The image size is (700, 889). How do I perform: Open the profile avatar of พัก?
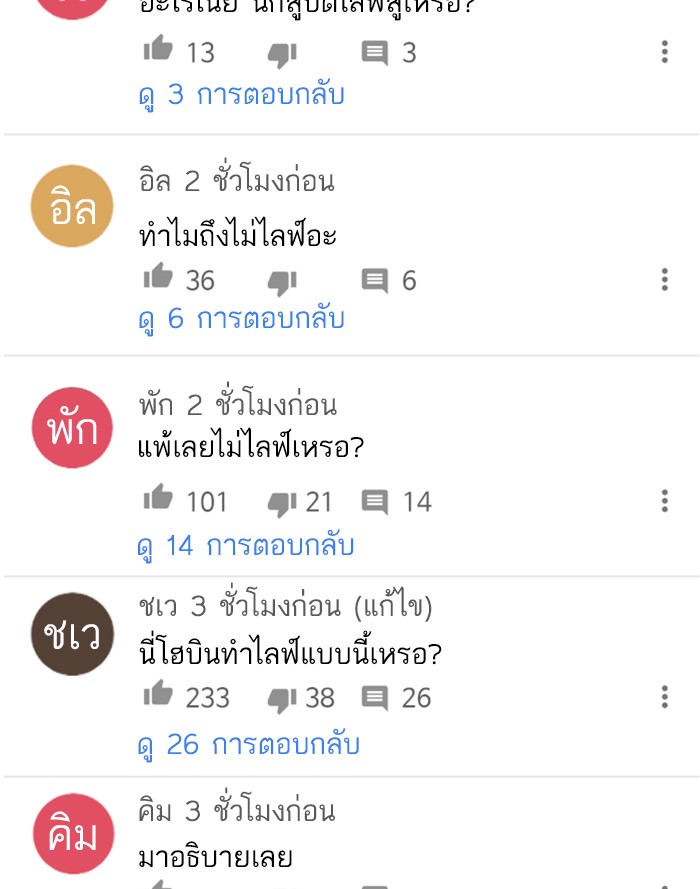72,428
